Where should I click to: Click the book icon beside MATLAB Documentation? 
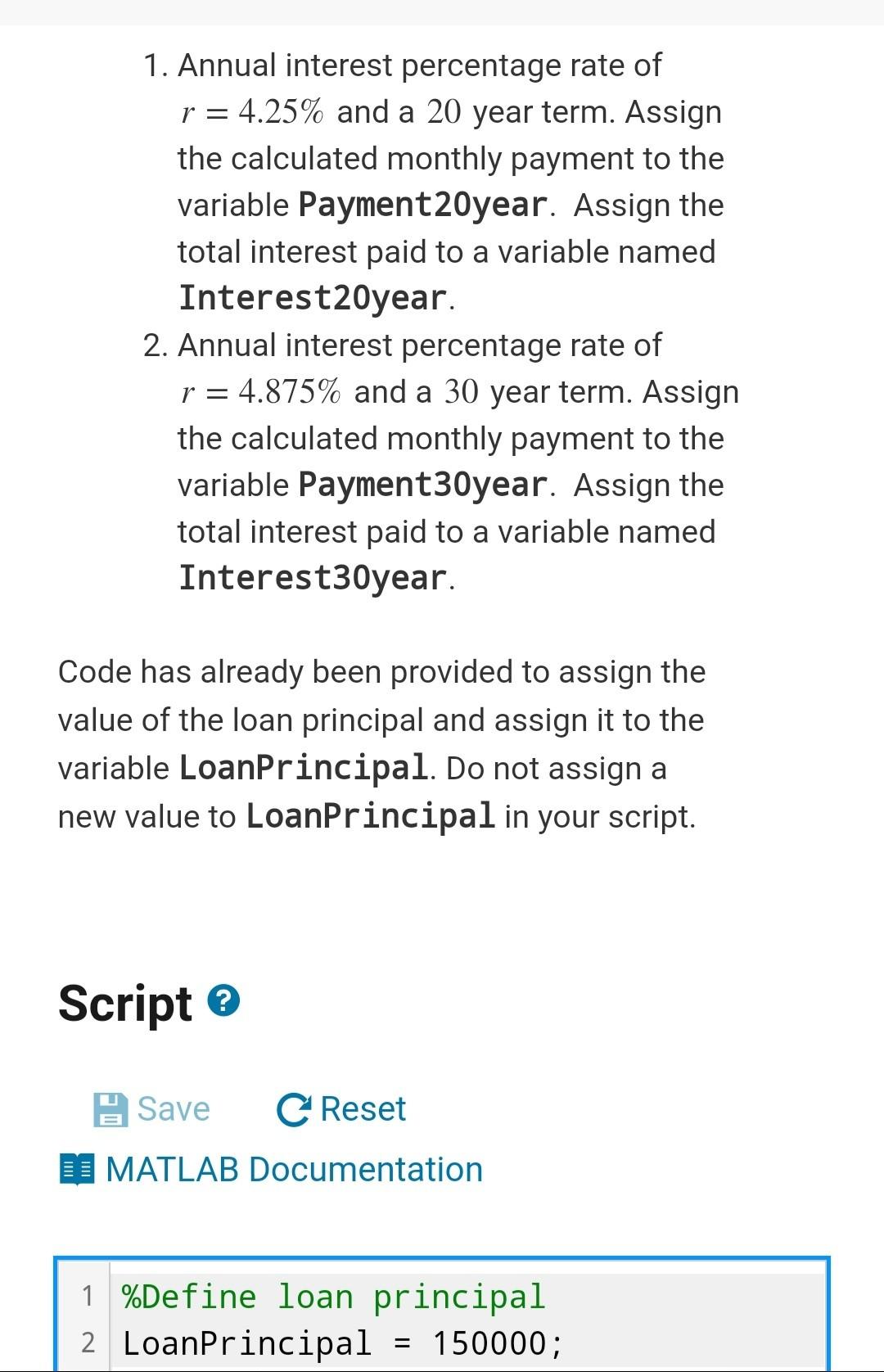click(76, 1168)
